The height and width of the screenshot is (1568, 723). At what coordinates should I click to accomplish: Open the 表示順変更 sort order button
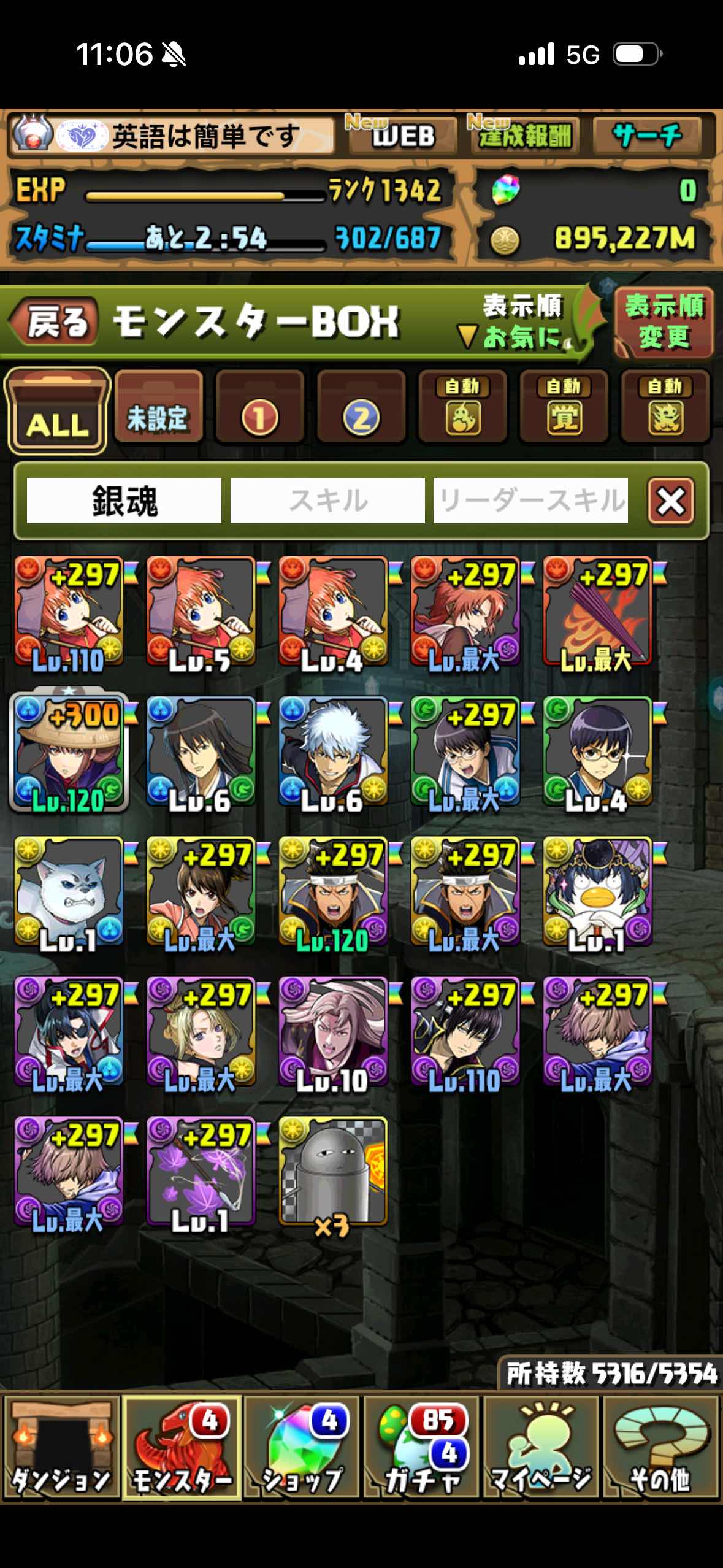click(664, 321)
